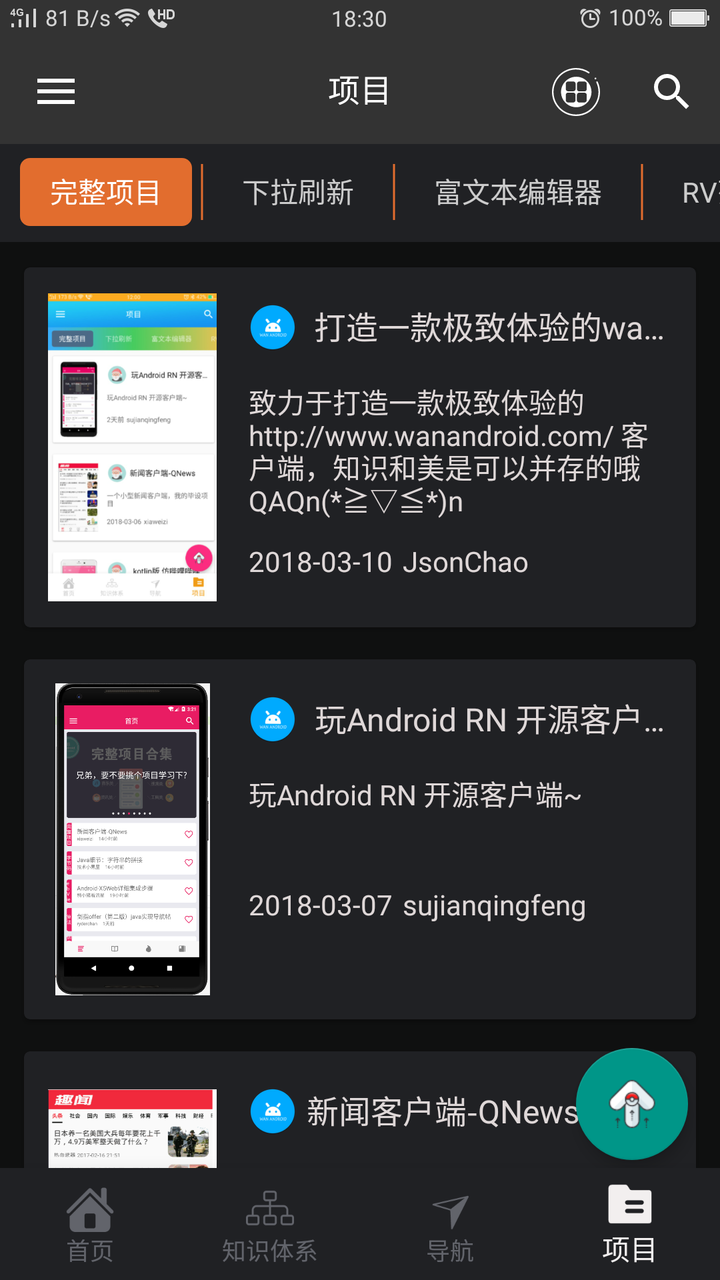Select the 首页 home icon in bottom bar
Image resolution: width=720 pixels, height=1280 pixels.
click(x=89, y=1222)
